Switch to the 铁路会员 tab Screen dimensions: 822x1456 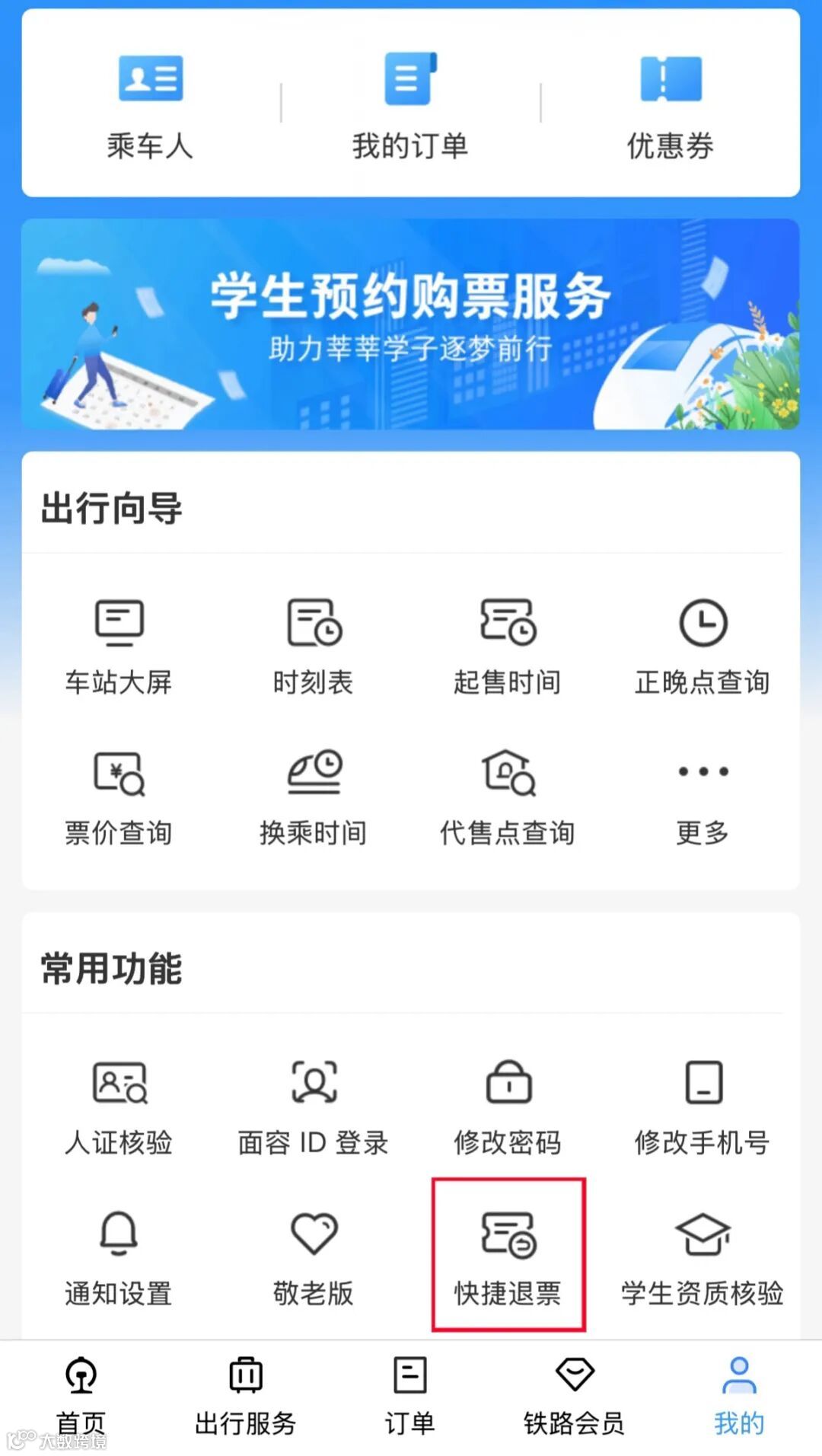574,1397
